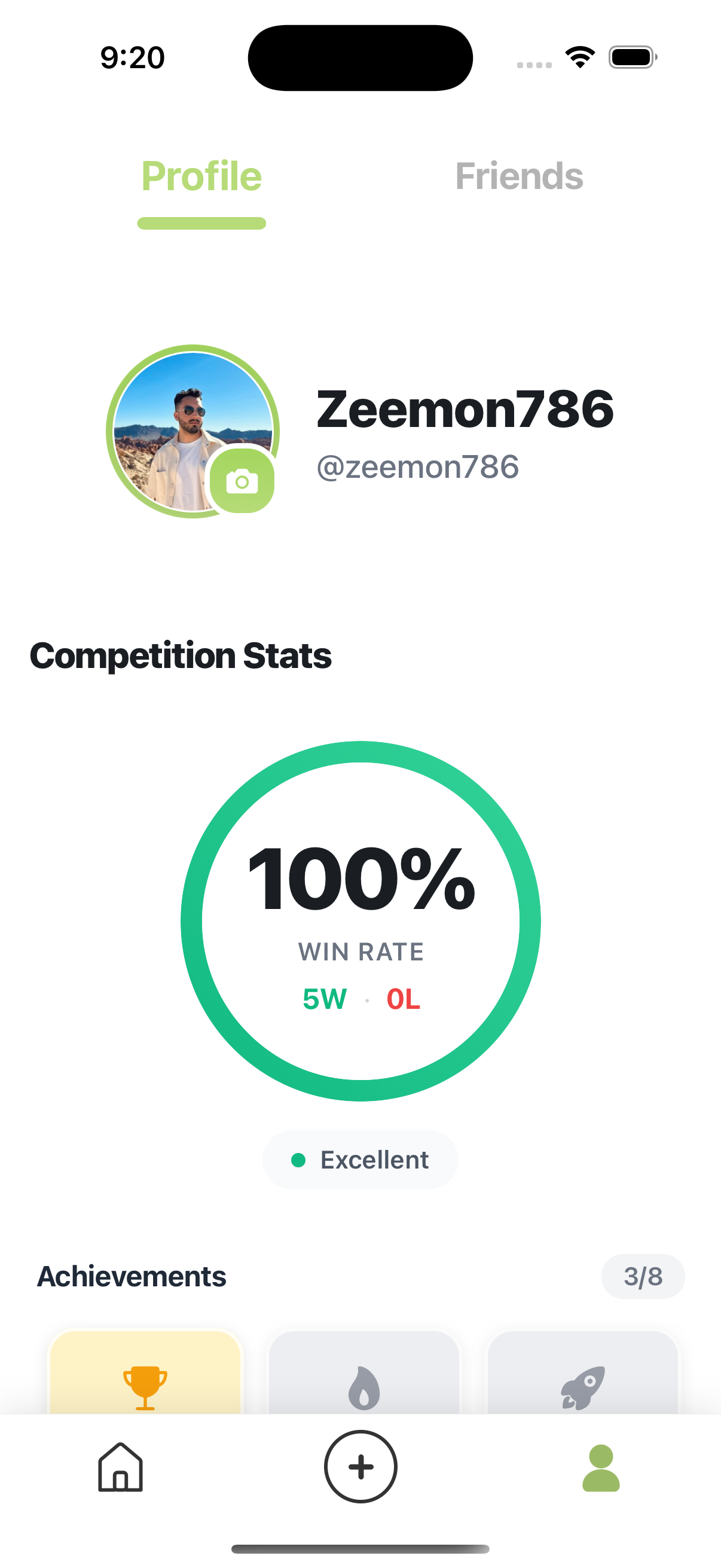Switch to the Friends tab
Screen dimensions: 721x1568
click(519, 176)
